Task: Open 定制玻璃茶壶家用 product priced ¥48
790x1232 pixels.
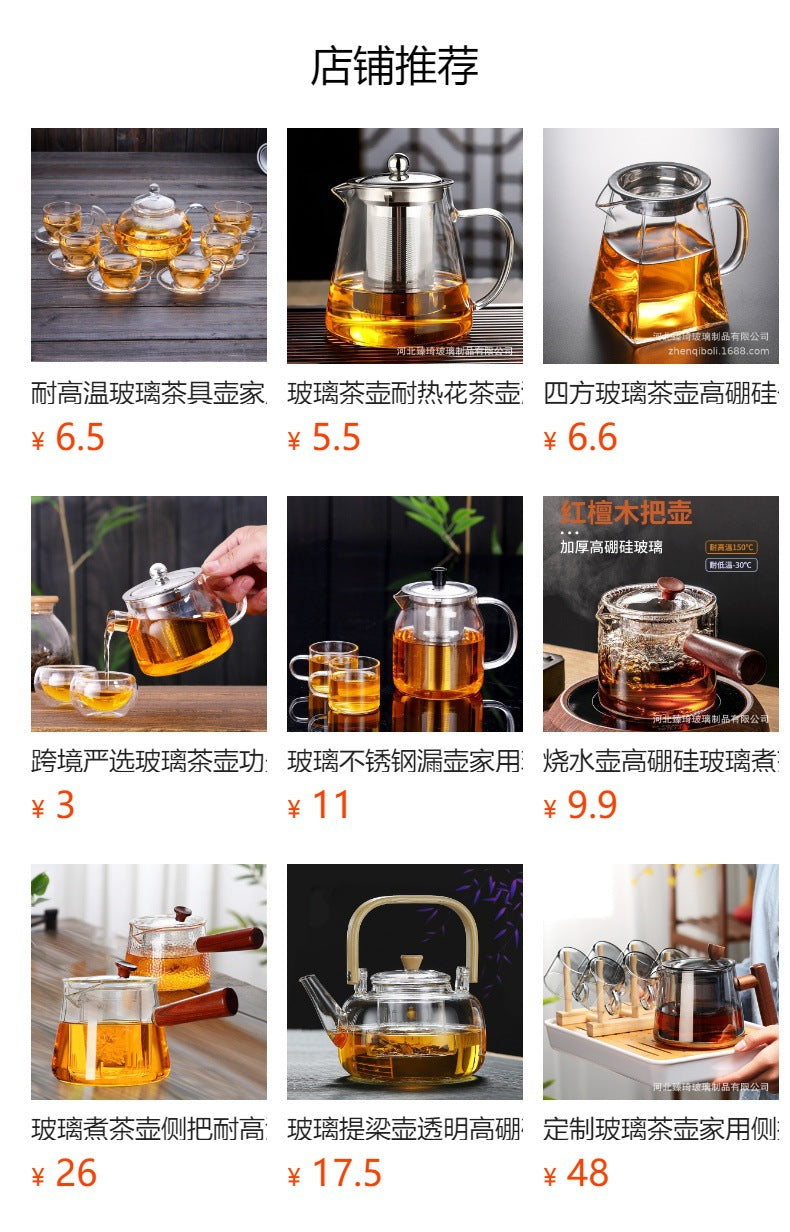Action: tap(661, 982)
